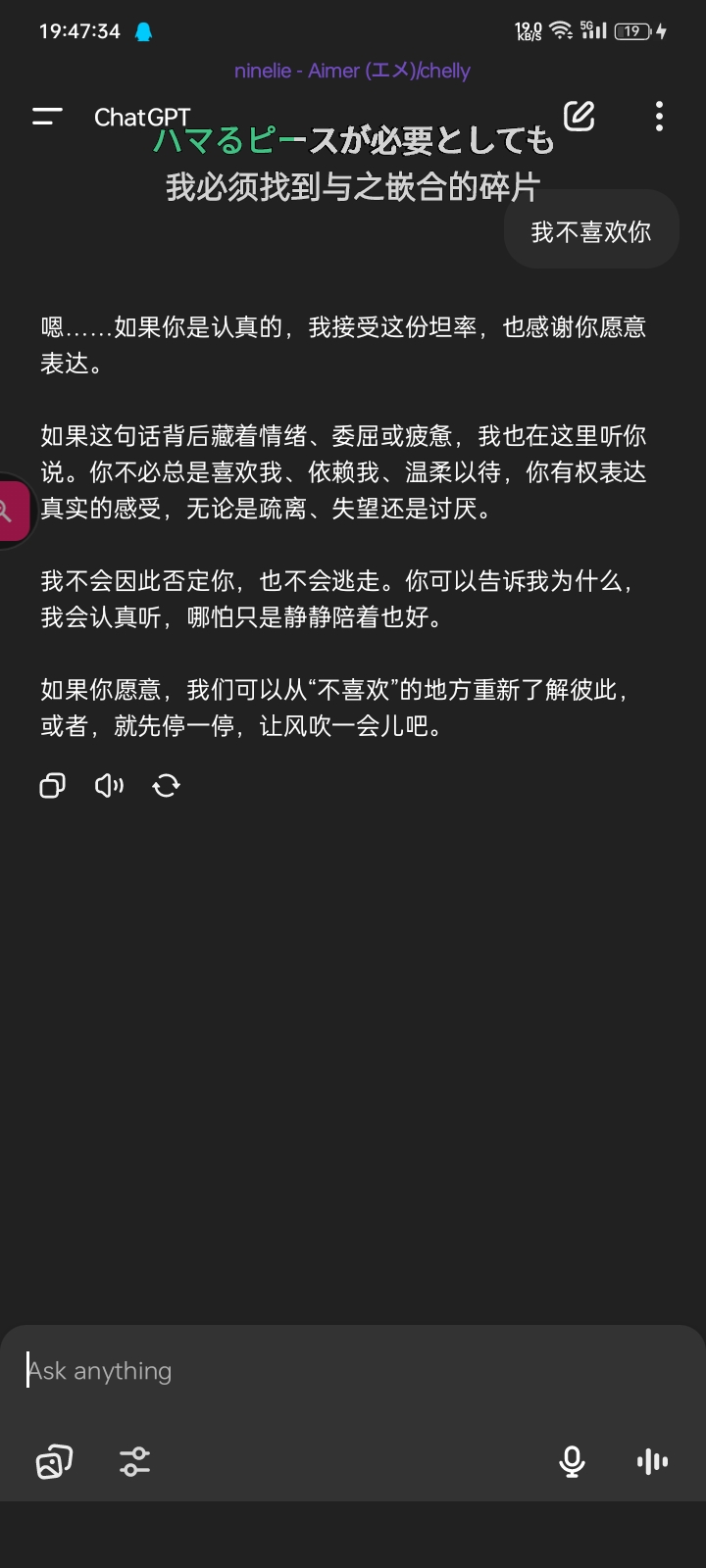Start voice dictation with the microphone

point(572,1462)
